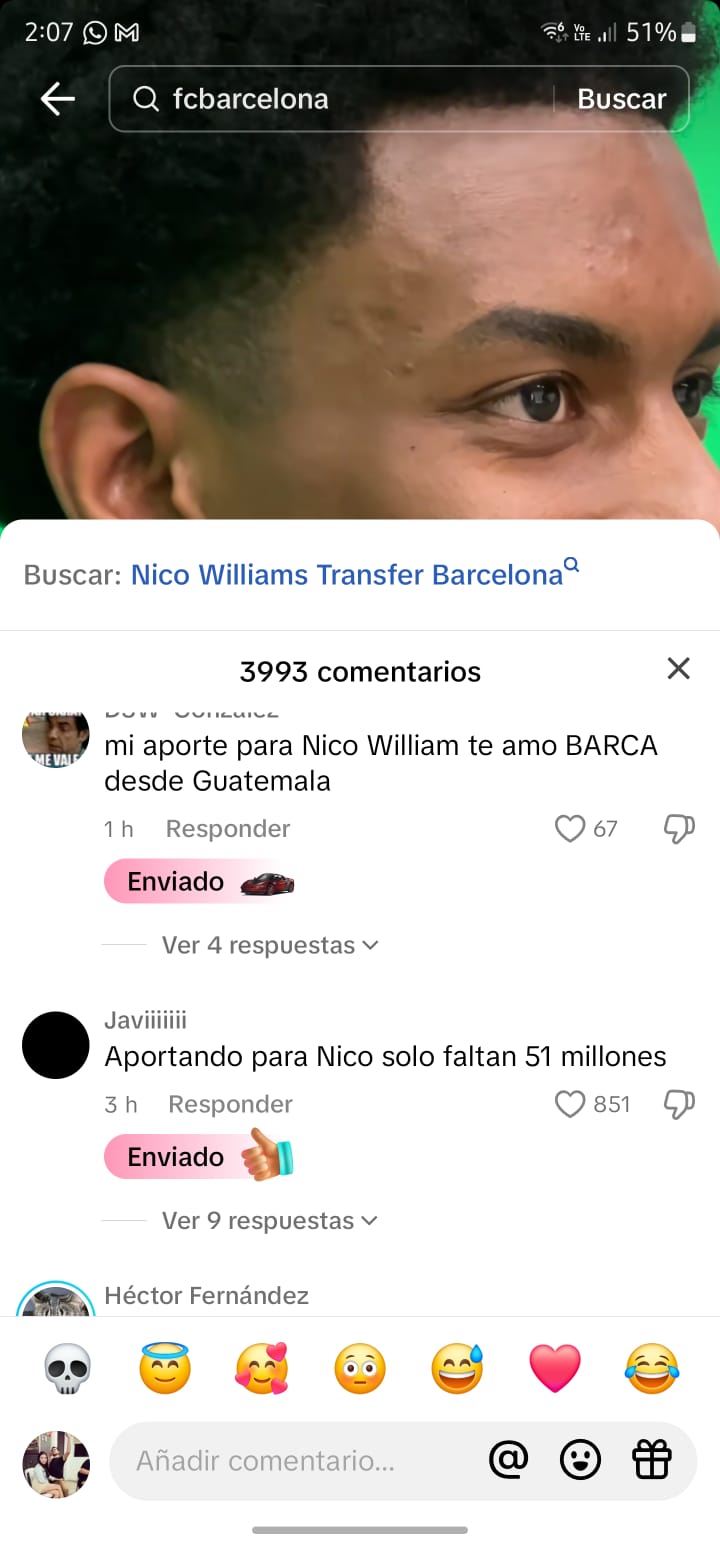Mention someone with the @ icon
This screenshot has height=1544, width=720.
coord(508,1461)
